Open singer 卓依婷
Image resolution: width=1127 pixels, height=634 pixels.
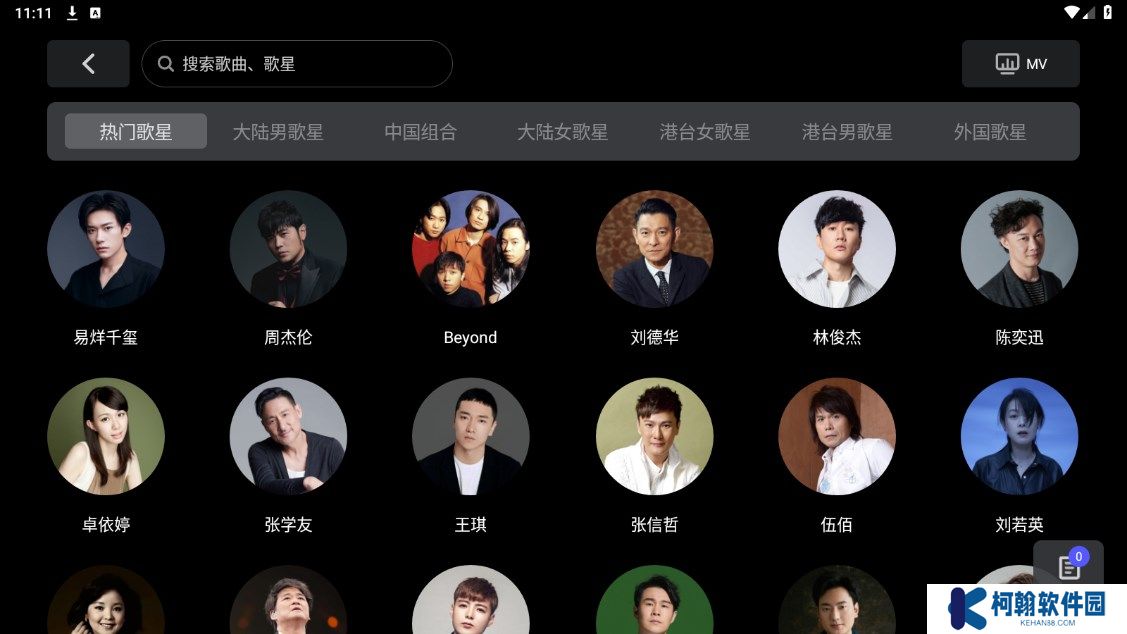(x=106, y=437)
